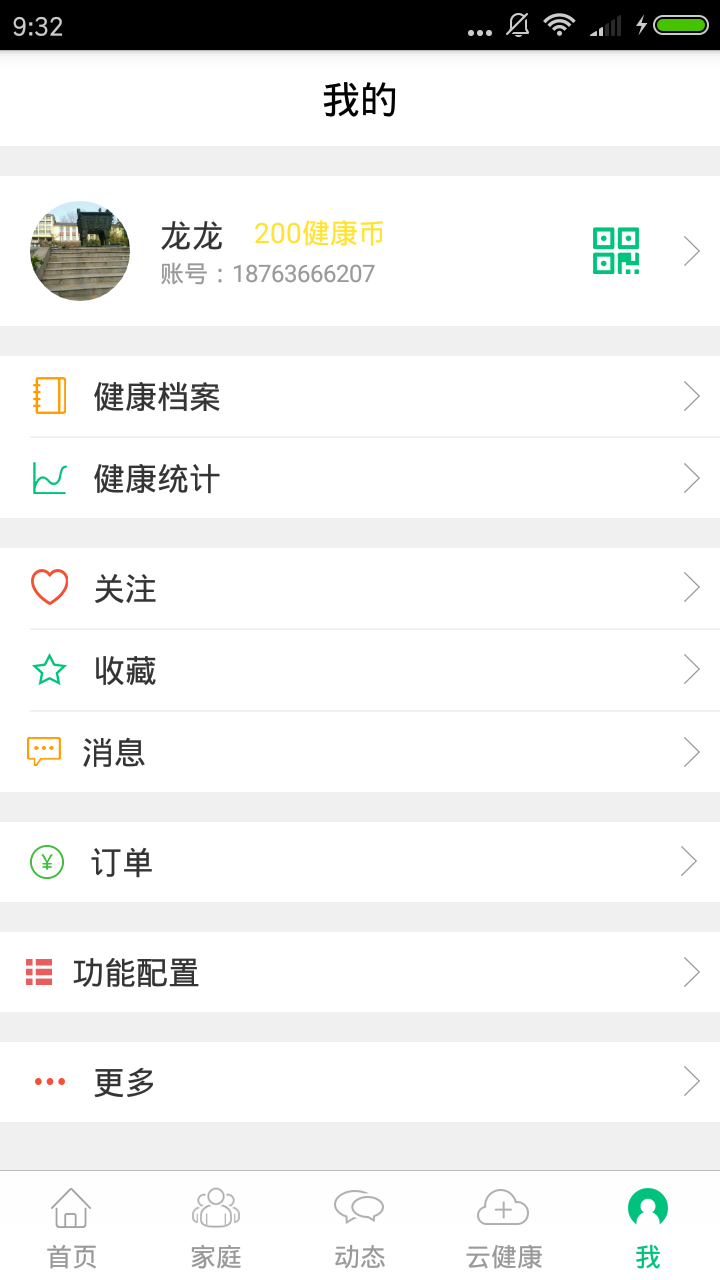Go to the 动态 feed tab

[360, 1226]
